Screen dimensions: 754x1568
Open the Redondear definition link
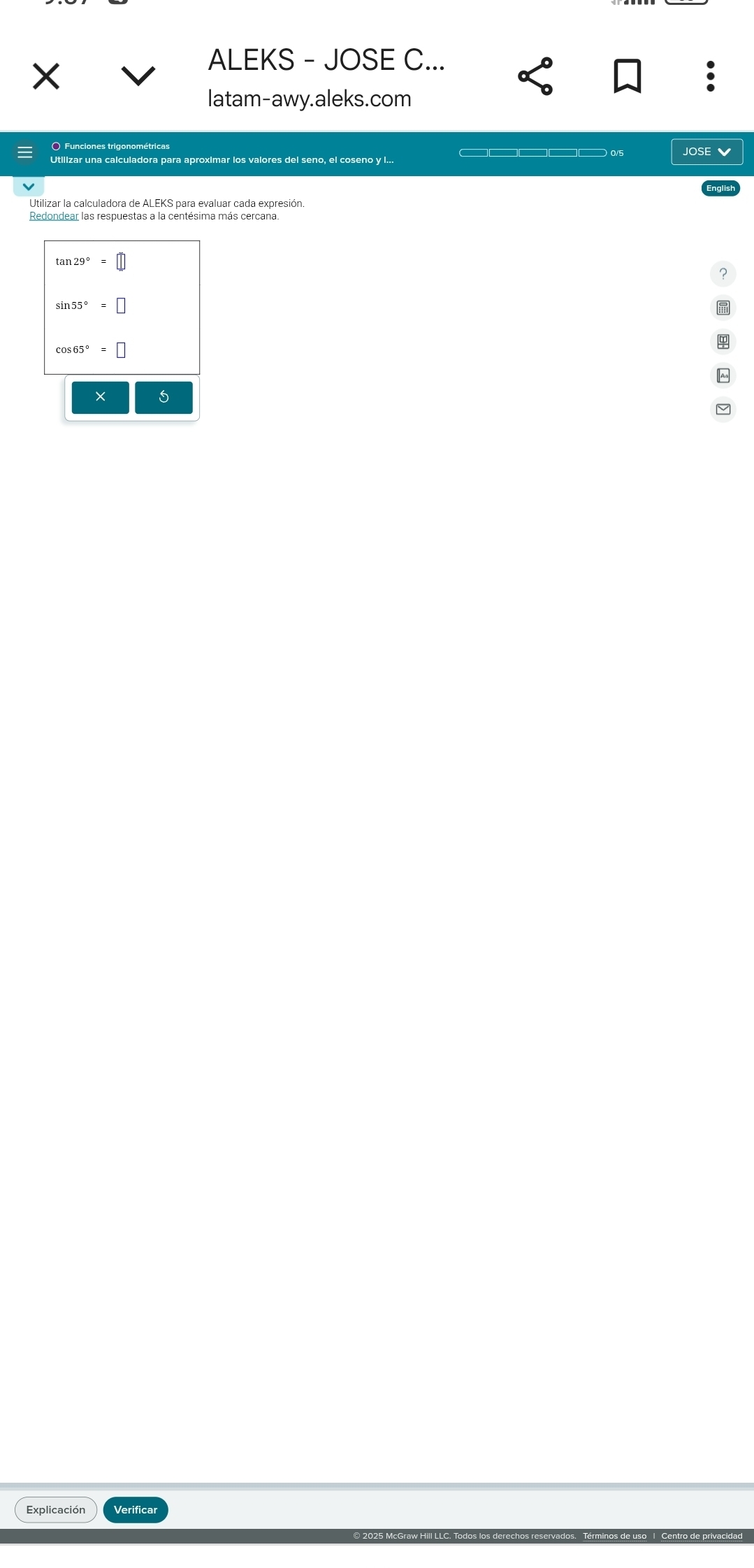(54, 217)
